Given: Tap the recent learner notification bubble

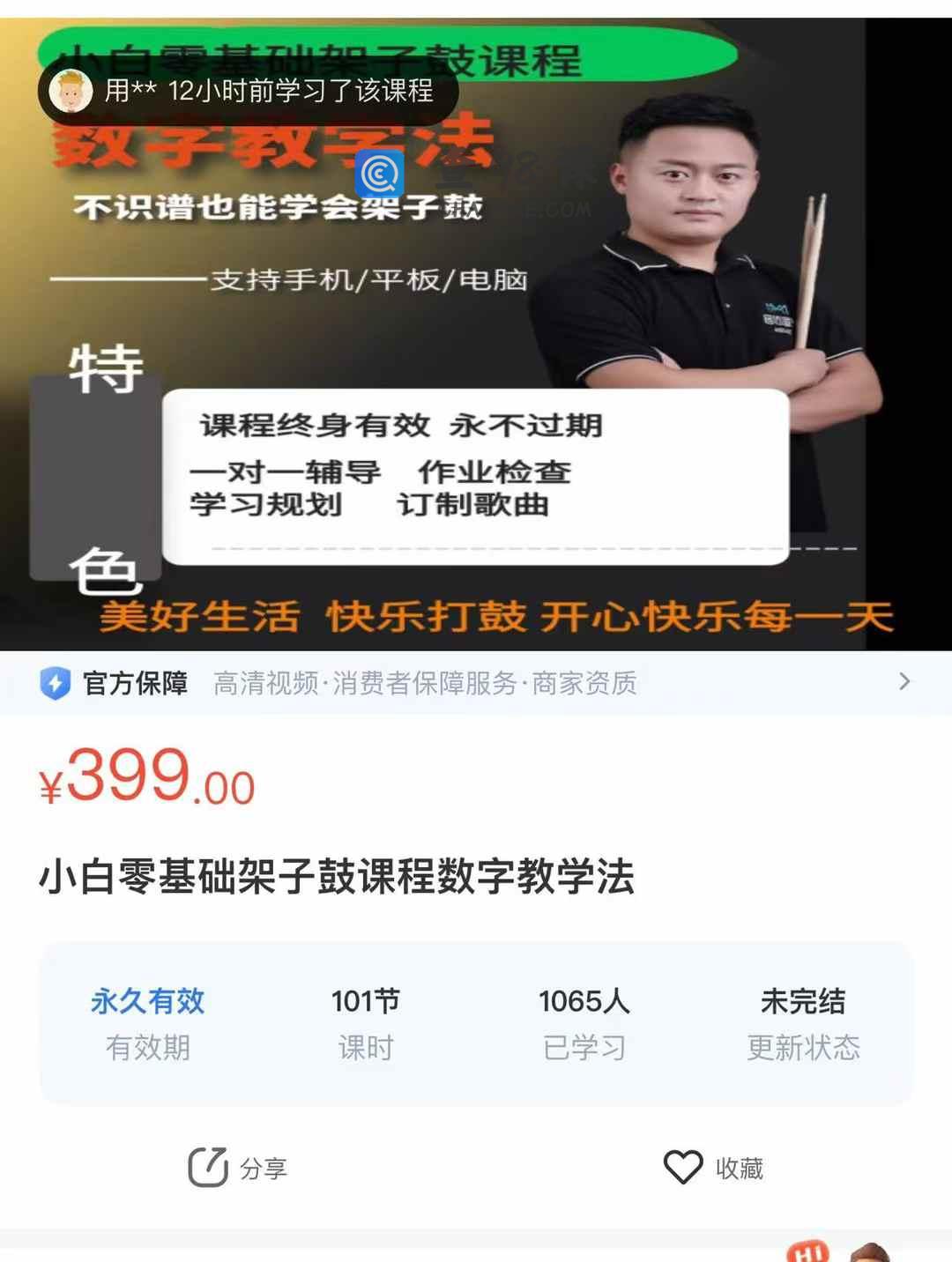Looking at the screenshot, I should click(x=247, y=91).
